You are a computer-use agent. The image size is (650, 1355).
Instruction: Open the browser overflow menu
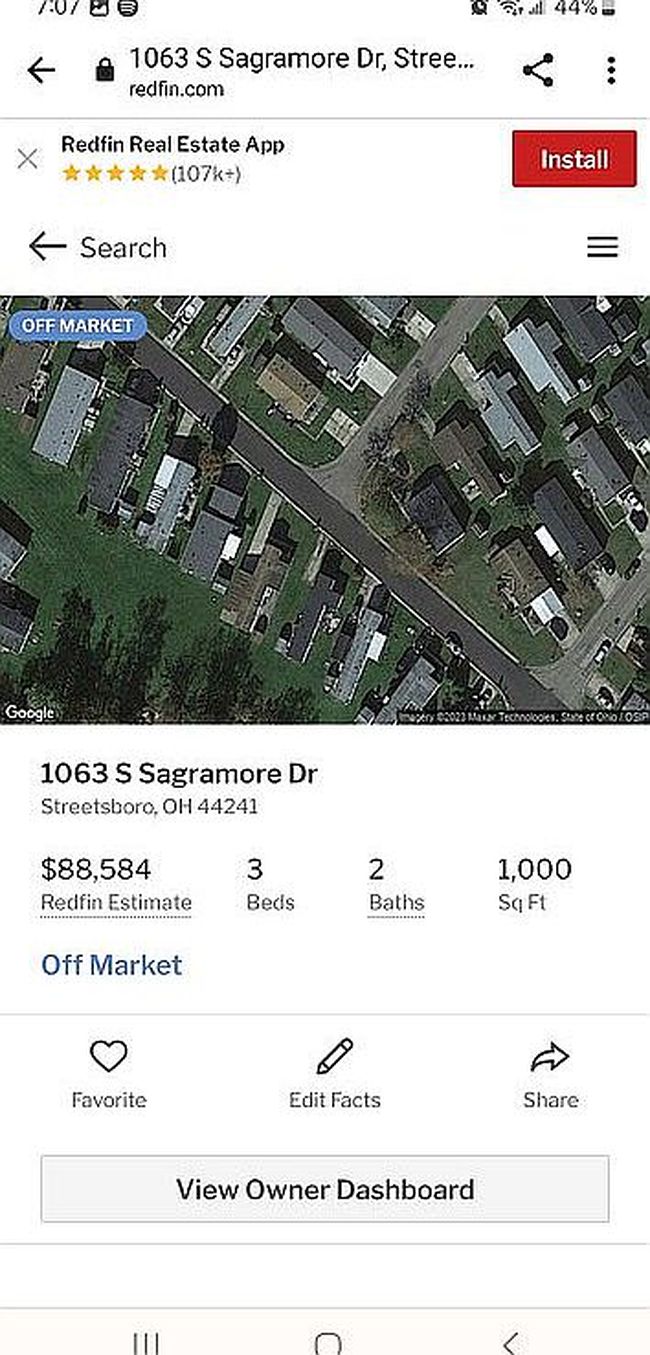click(x=611, y=71)
